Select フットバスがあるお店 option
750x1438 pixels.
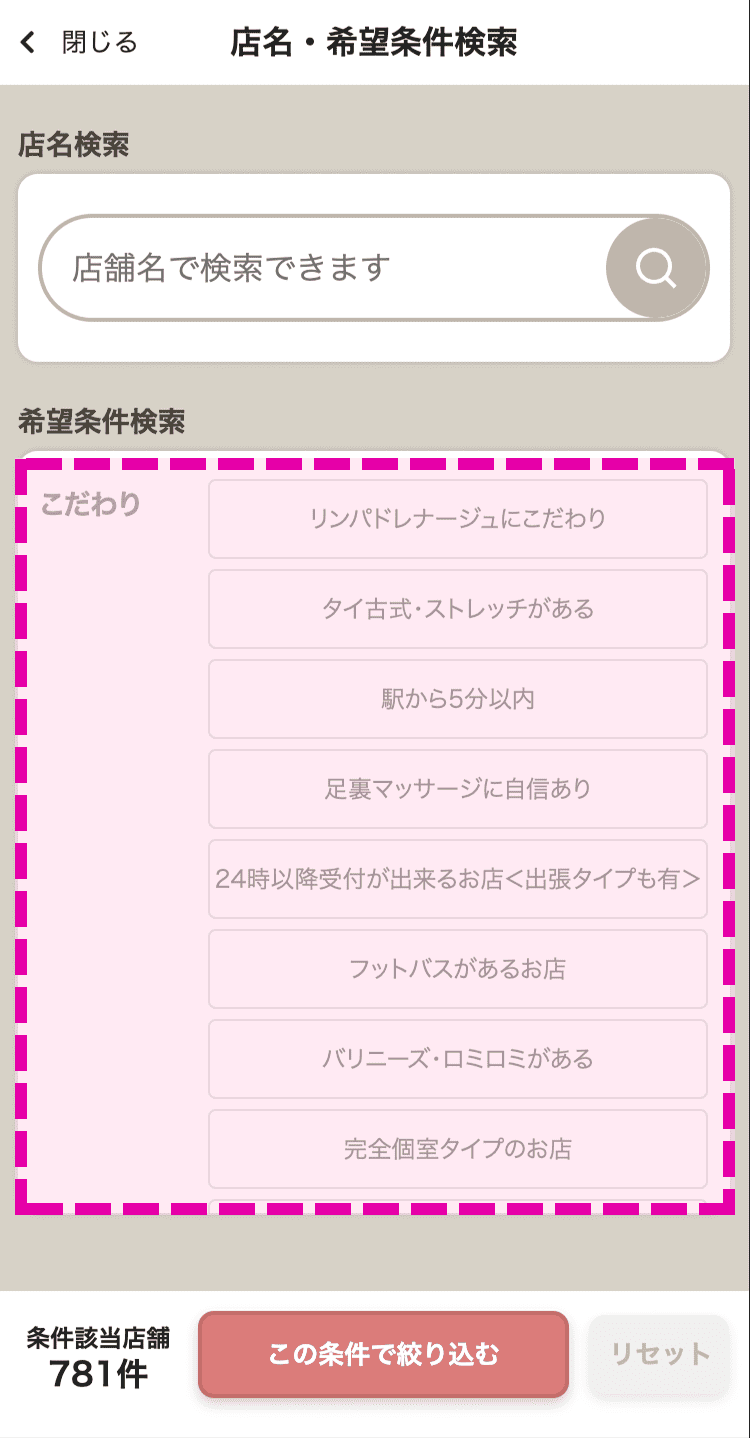[x=458, y=969]
